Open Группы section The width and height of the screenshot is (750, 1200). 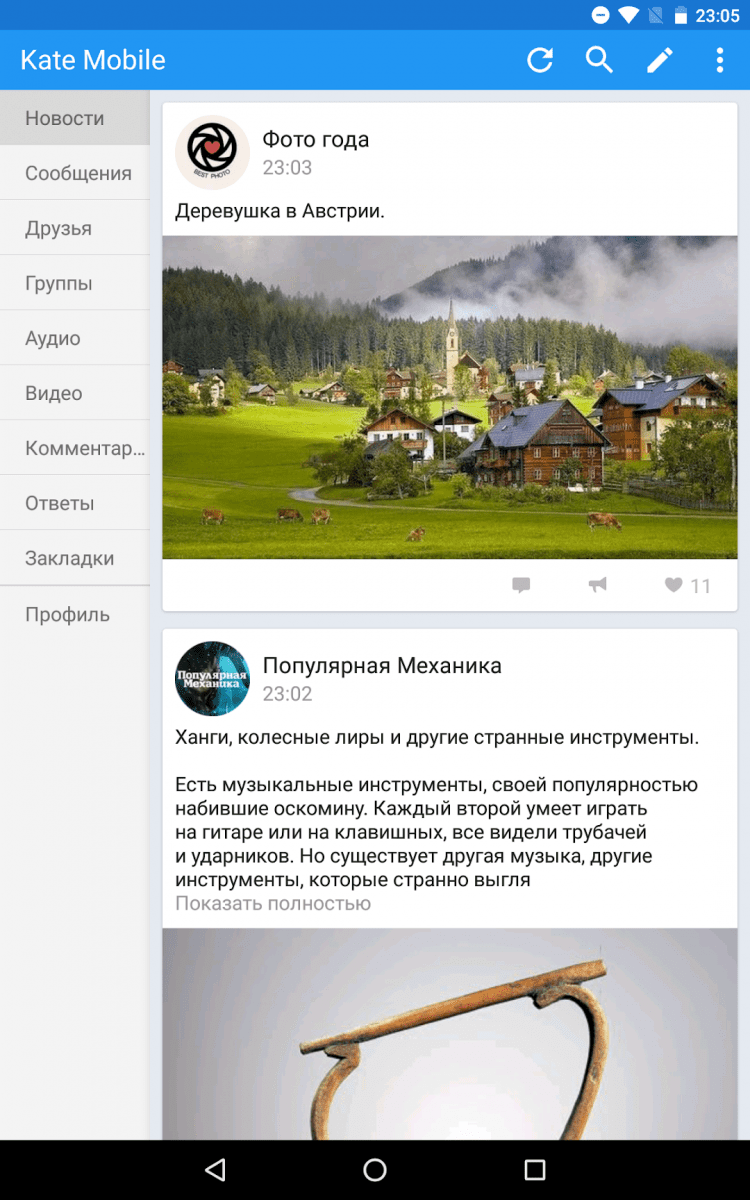pyautogui.click(x=58, y=283)
